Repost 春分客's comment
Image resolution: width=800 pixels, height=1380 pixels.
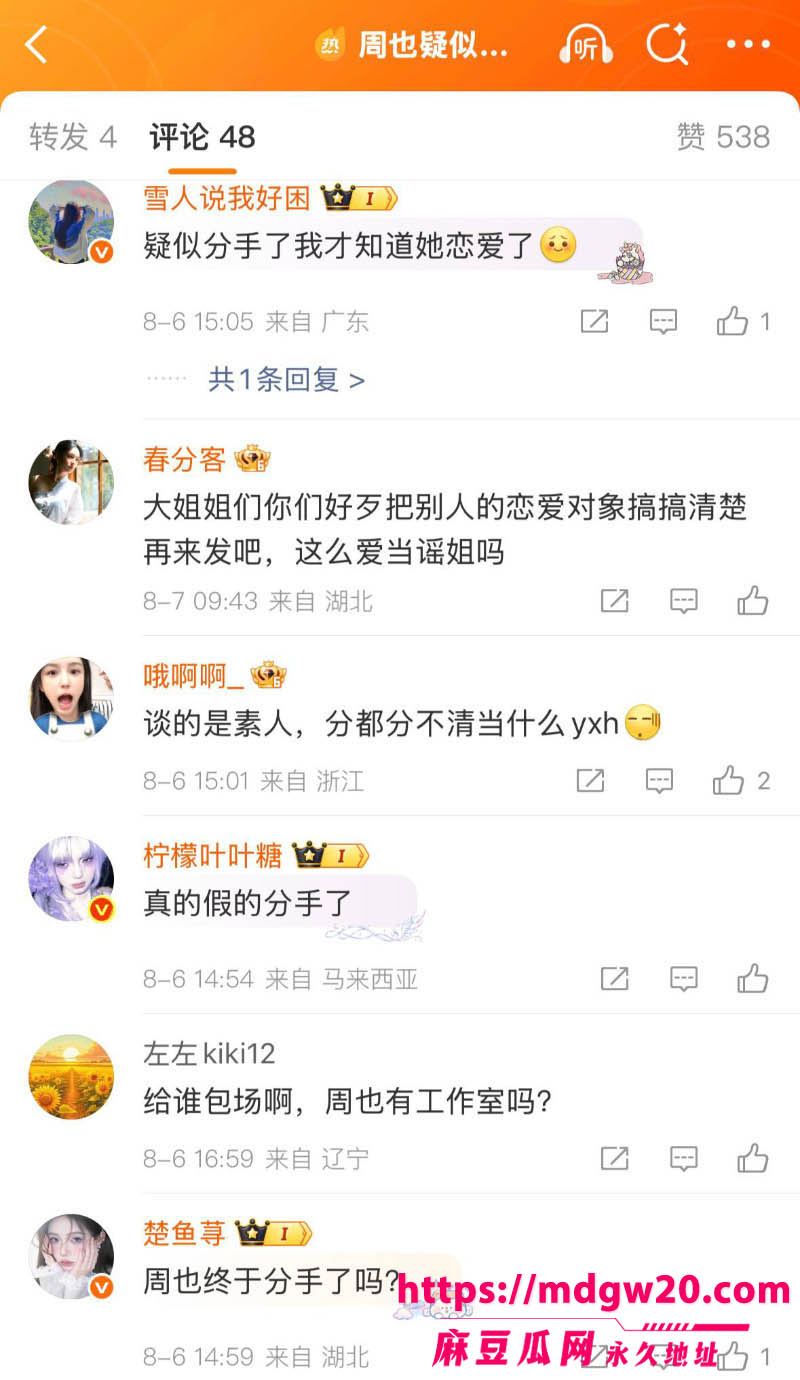(614, 601)
